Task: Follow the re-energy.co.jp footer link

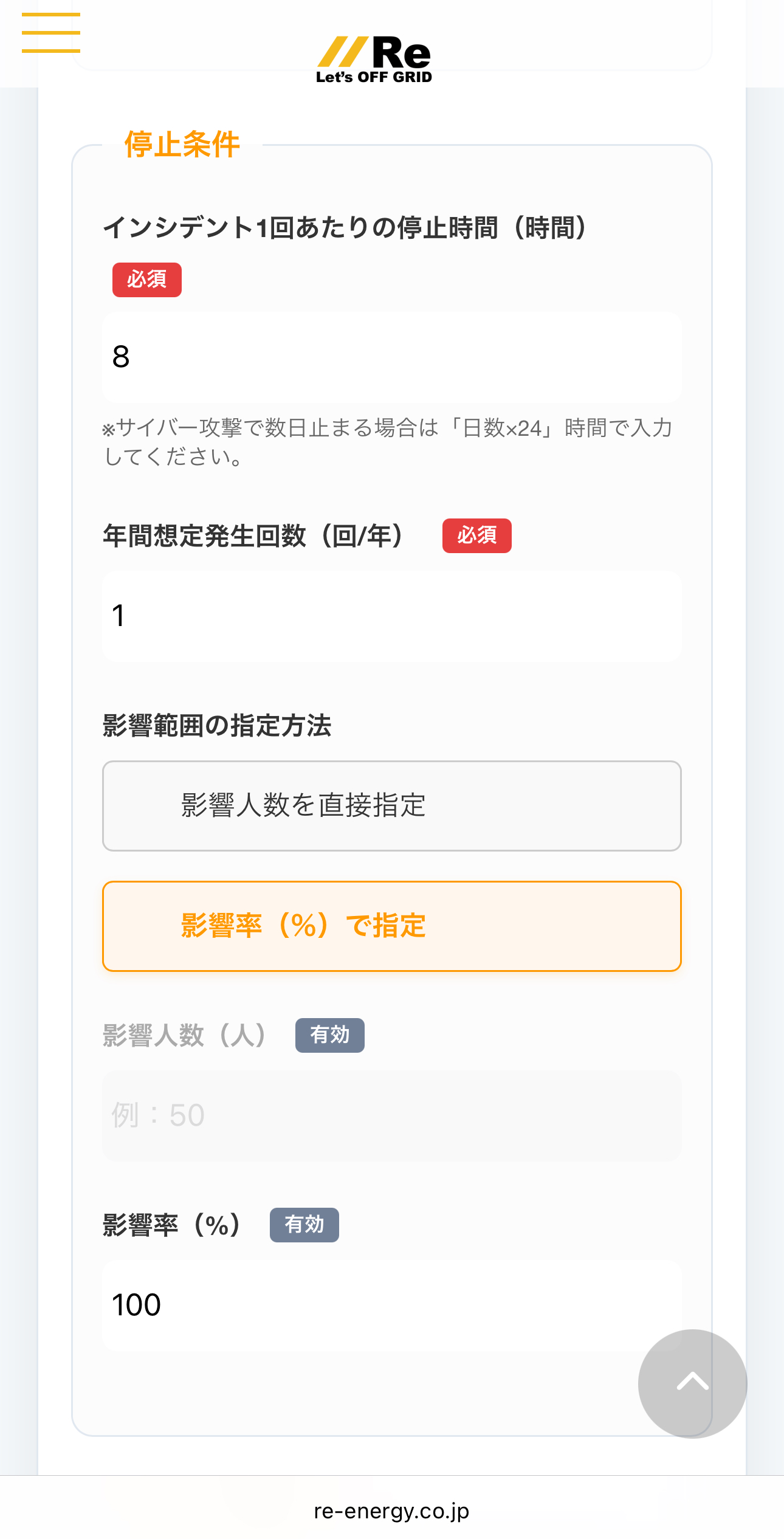Action: point(391,1510)
